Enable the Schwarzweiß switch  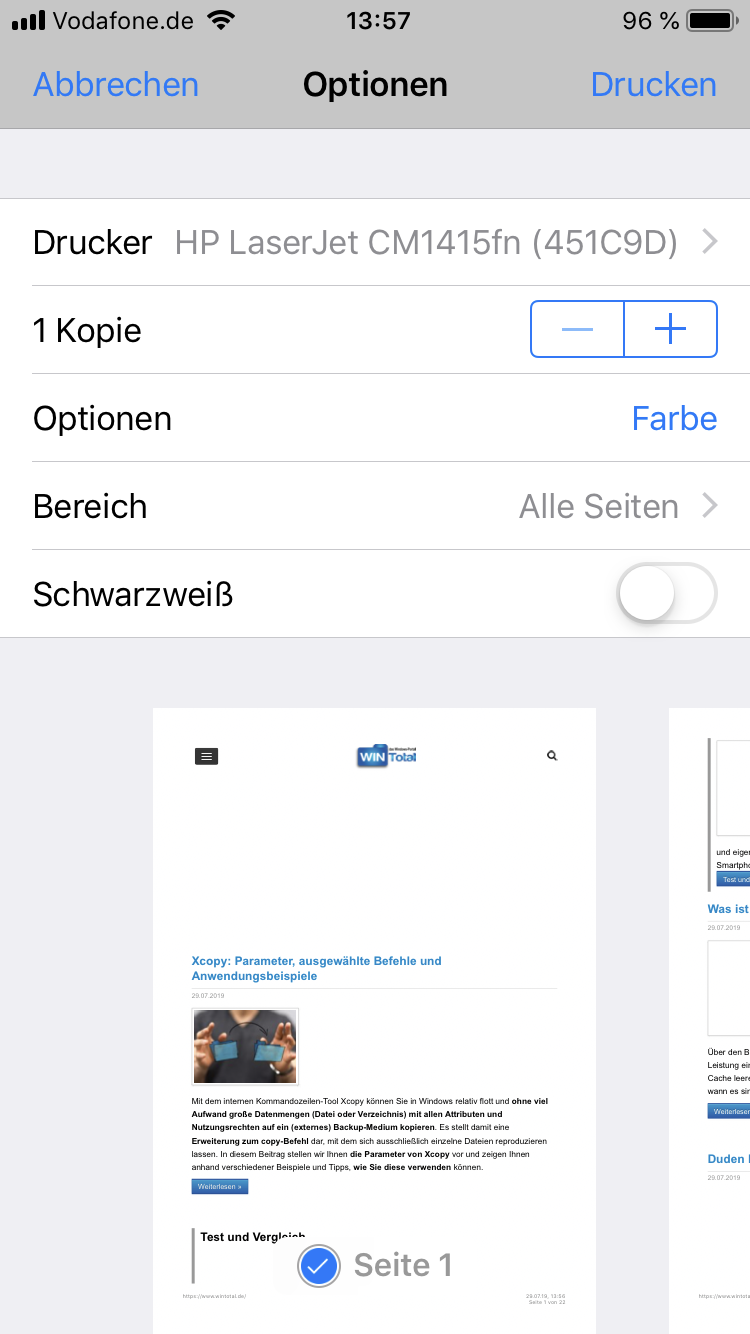click(x=667, y=594)
